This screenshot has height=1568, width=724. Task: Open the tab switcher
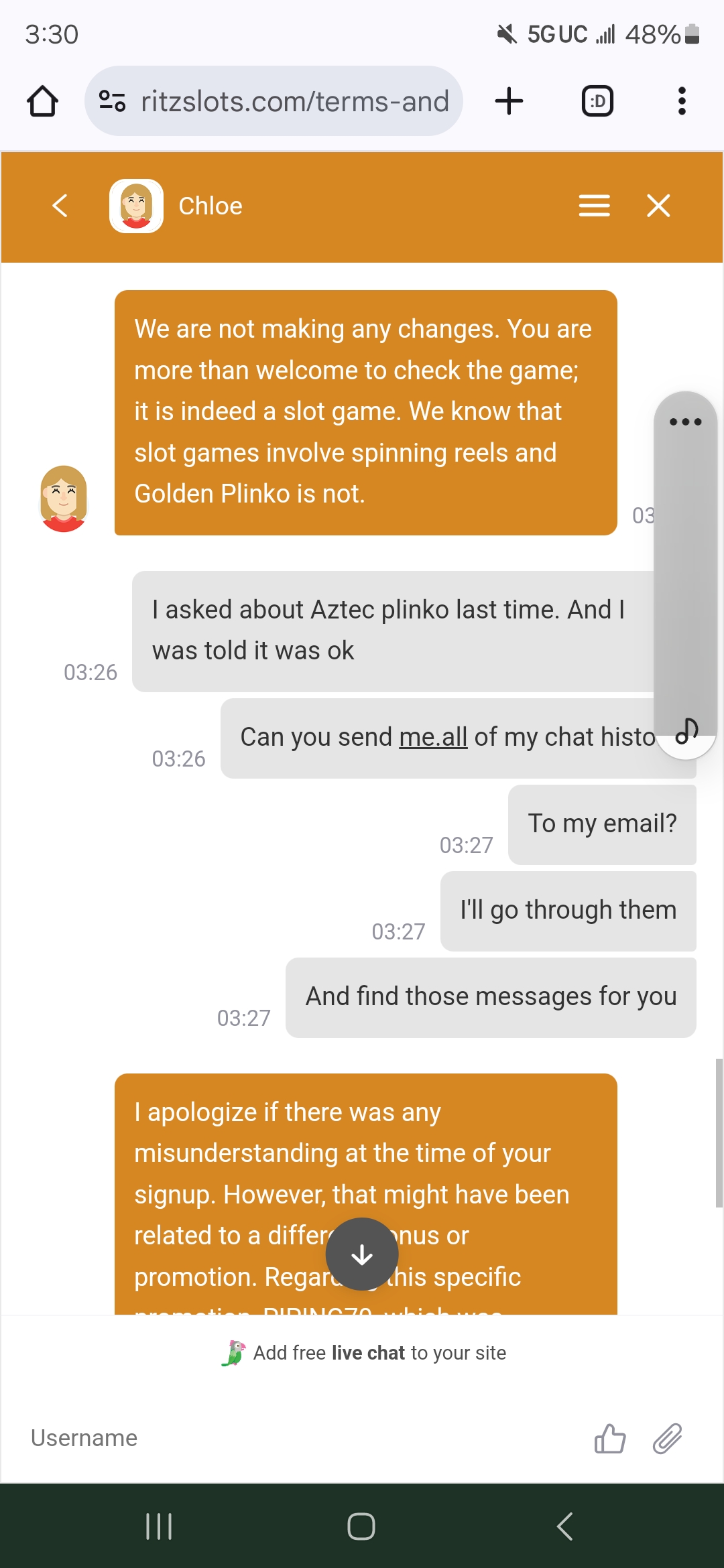click(x=597, y=101)
